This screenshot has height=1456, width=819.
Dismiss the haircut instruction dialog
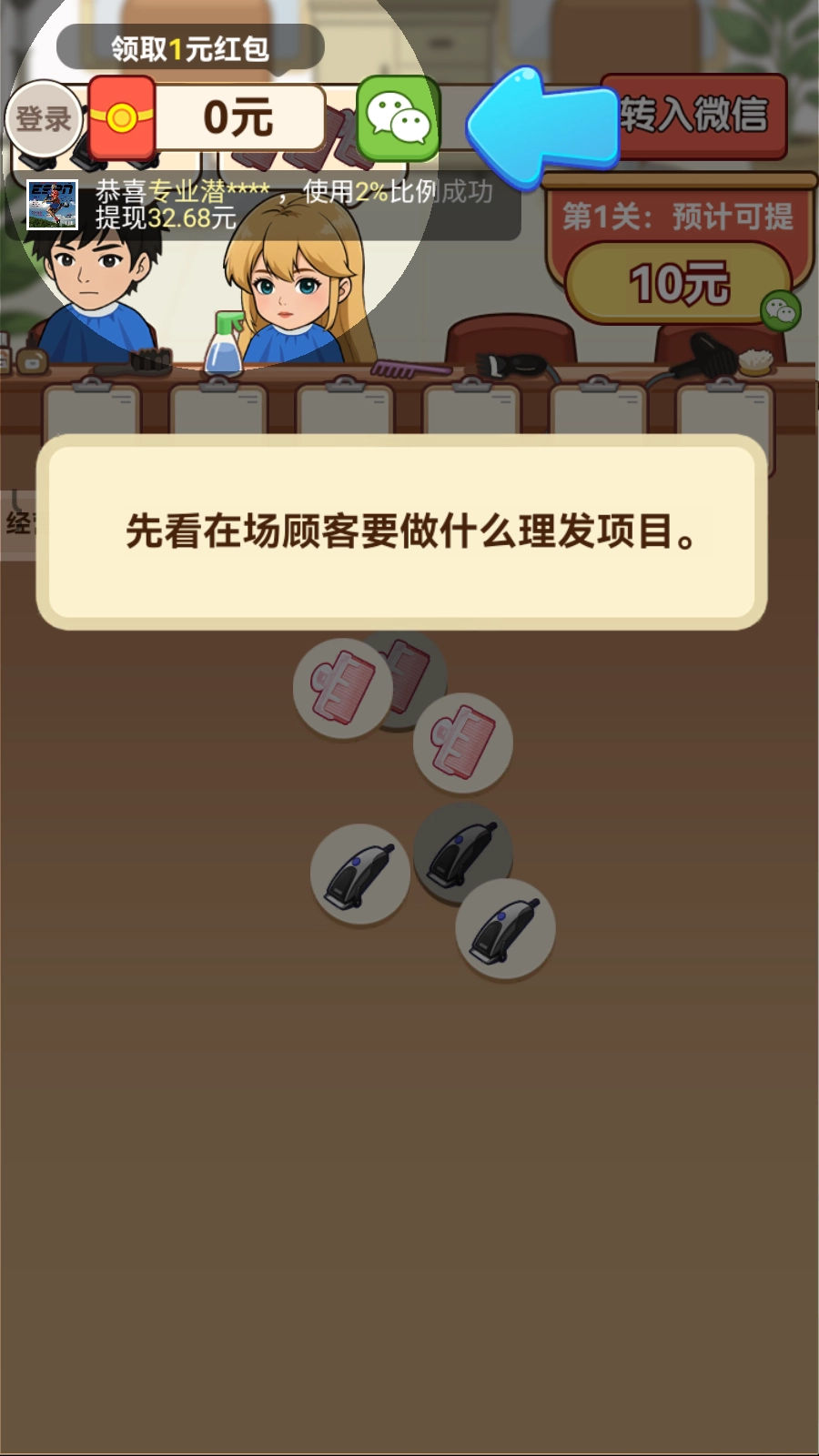[x=409, y=532]
